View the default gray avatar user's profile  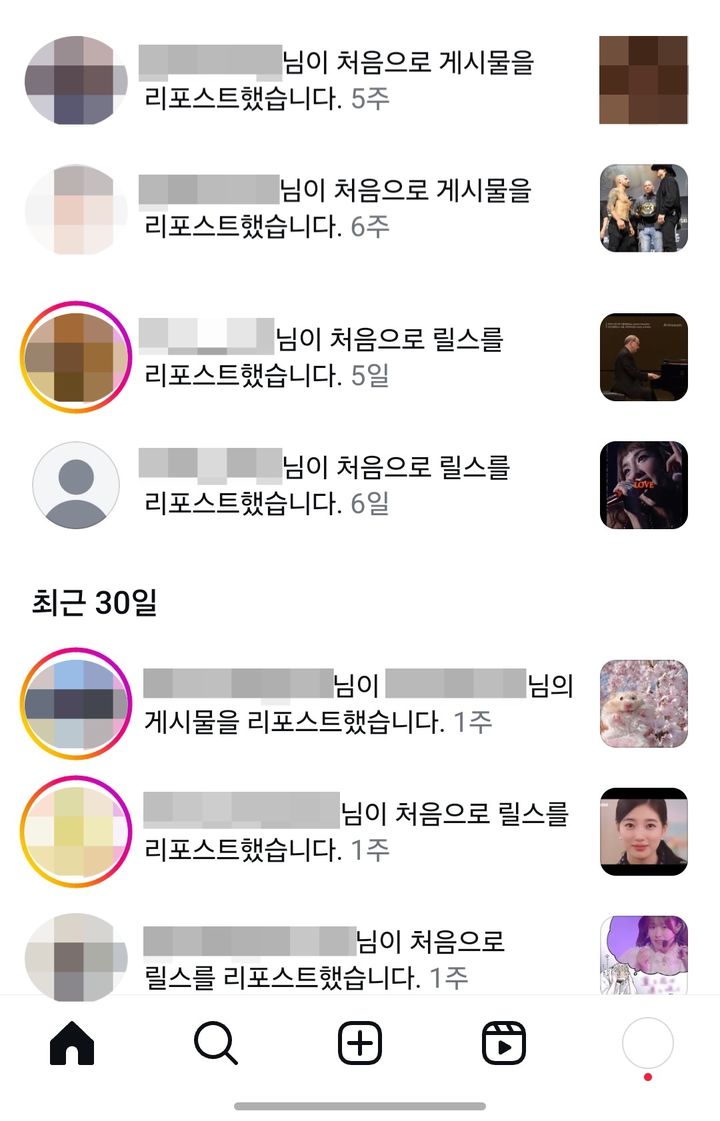[76, 485]
